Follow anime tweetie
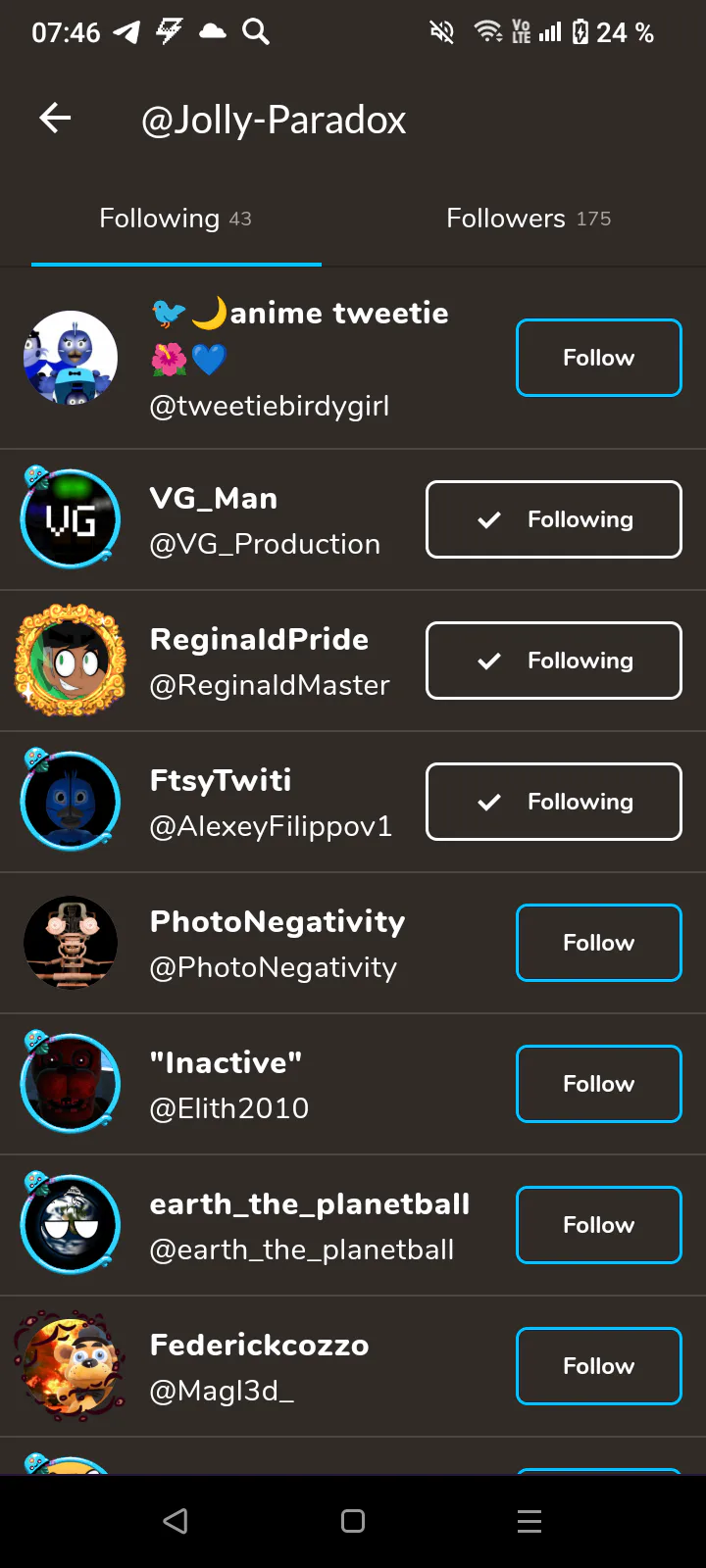 point(599,358)
